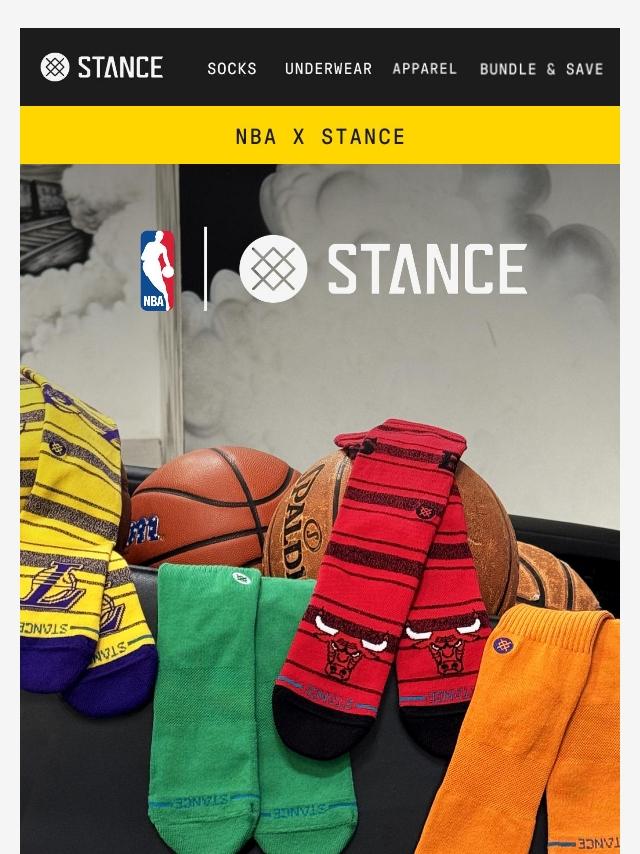Tap the Stance logo in the header
Image resolution: width=640 pixels, height=854 pixels.
click(102, 67)
